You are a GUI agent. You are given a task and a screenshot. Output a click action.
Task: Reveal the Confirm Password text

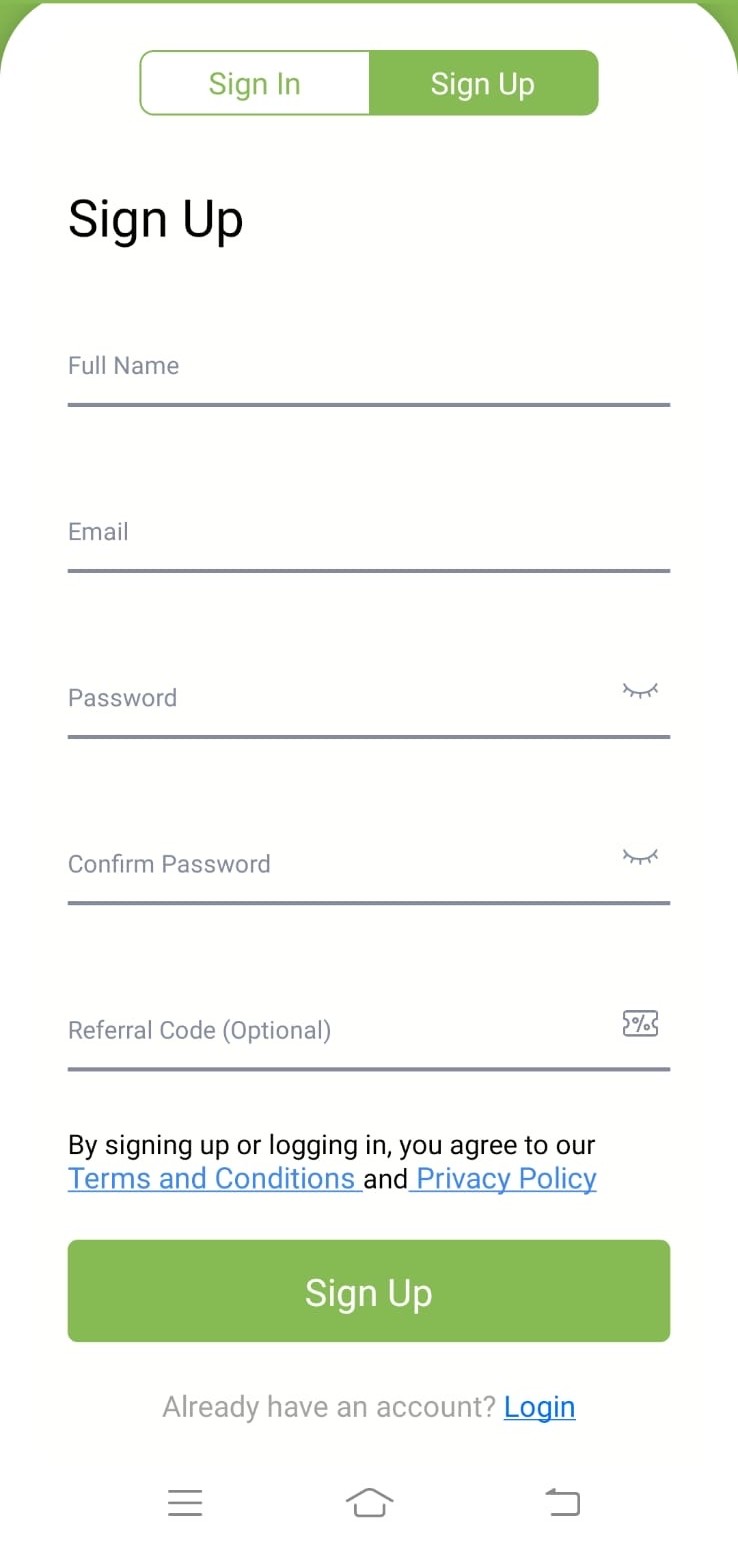[641, 856]
